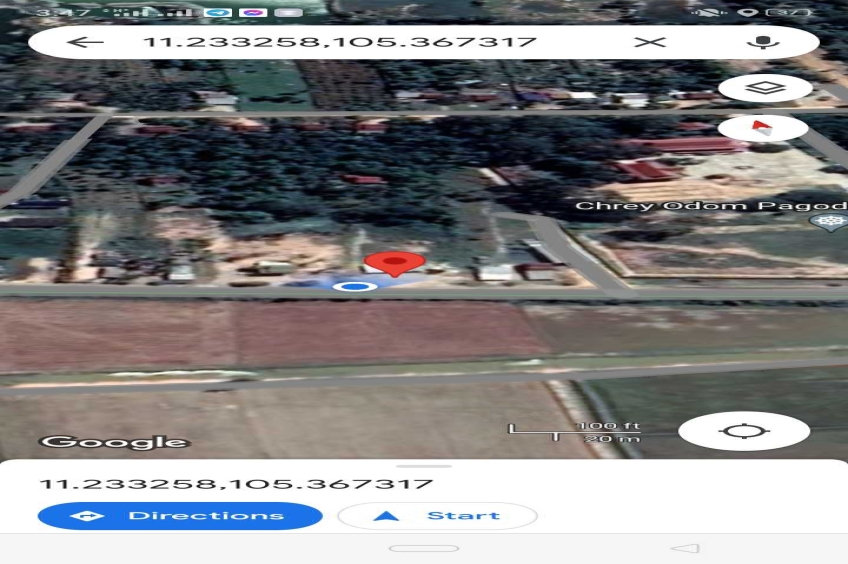Edit the coordinates in the search field
The image size is (848, 564).
(340, 42)
